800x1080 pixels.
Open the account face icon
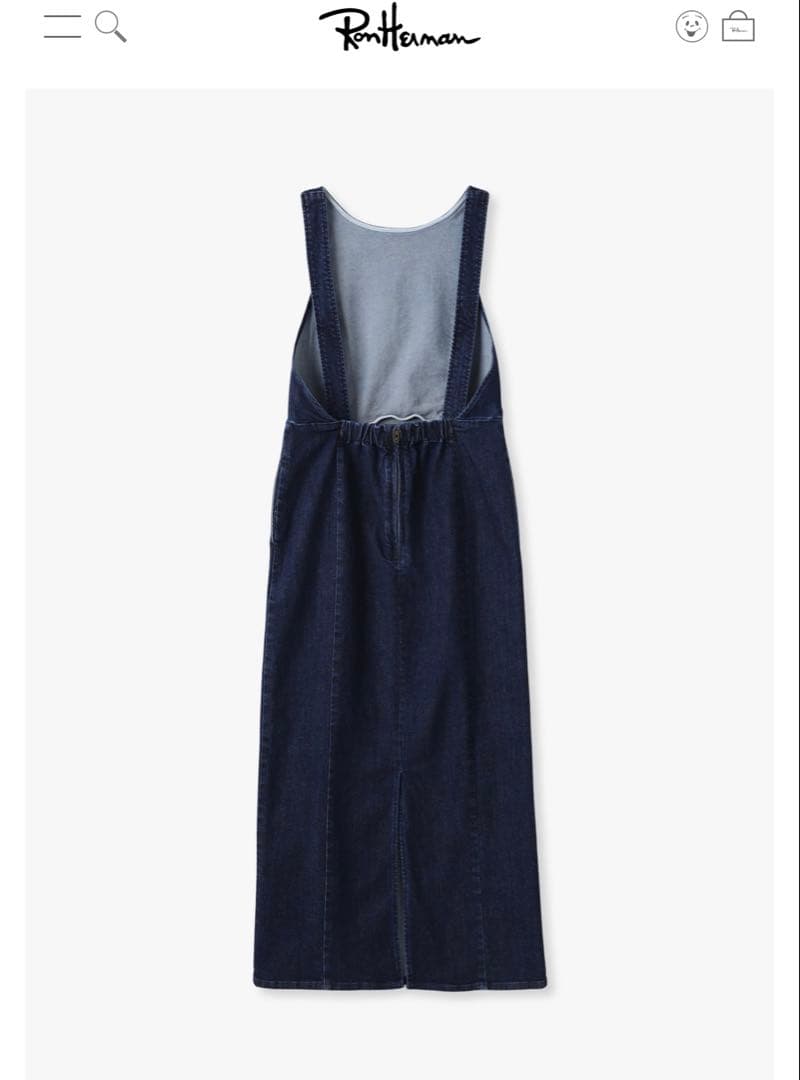[691, 26]
